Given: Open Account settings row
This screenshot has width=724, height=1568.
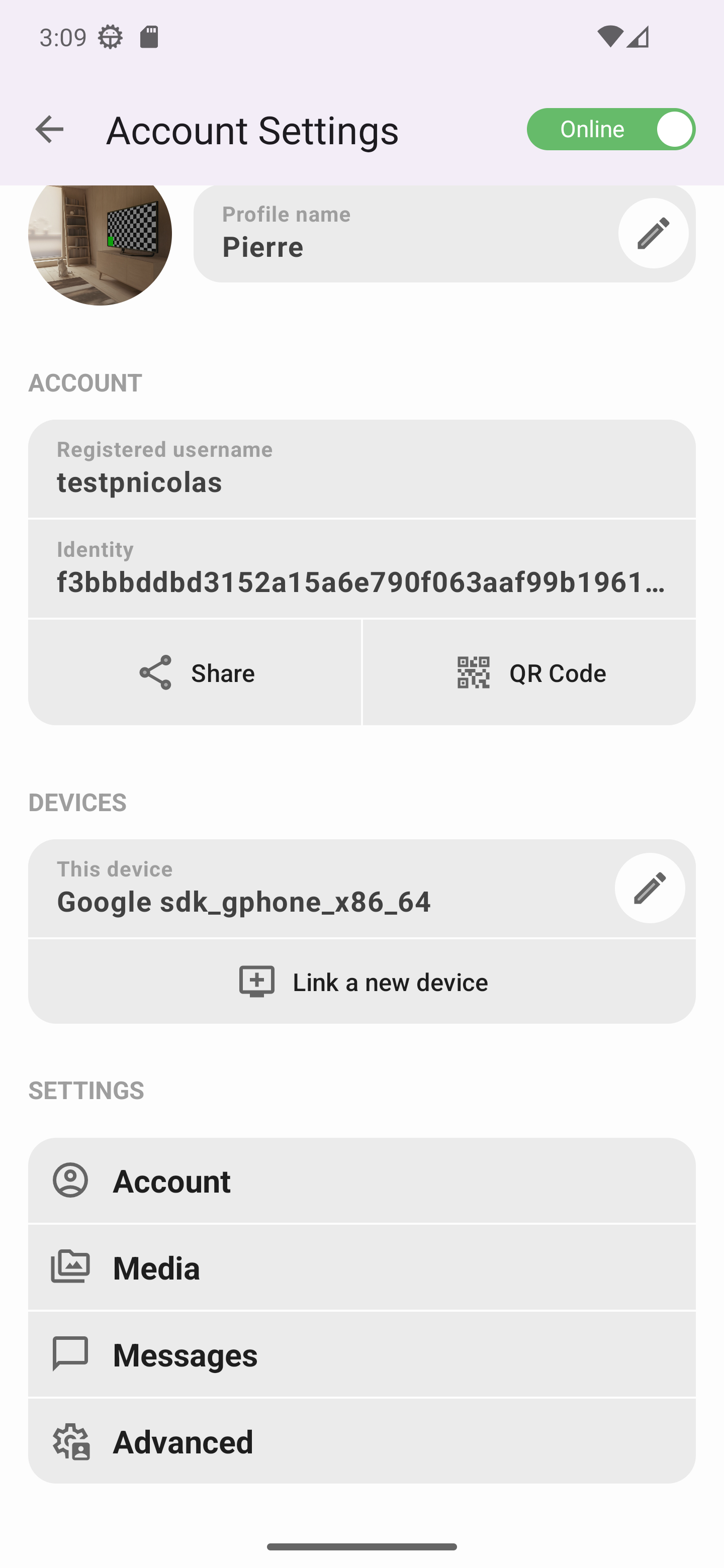Looking at the screenshot, I should [361, 1180].
